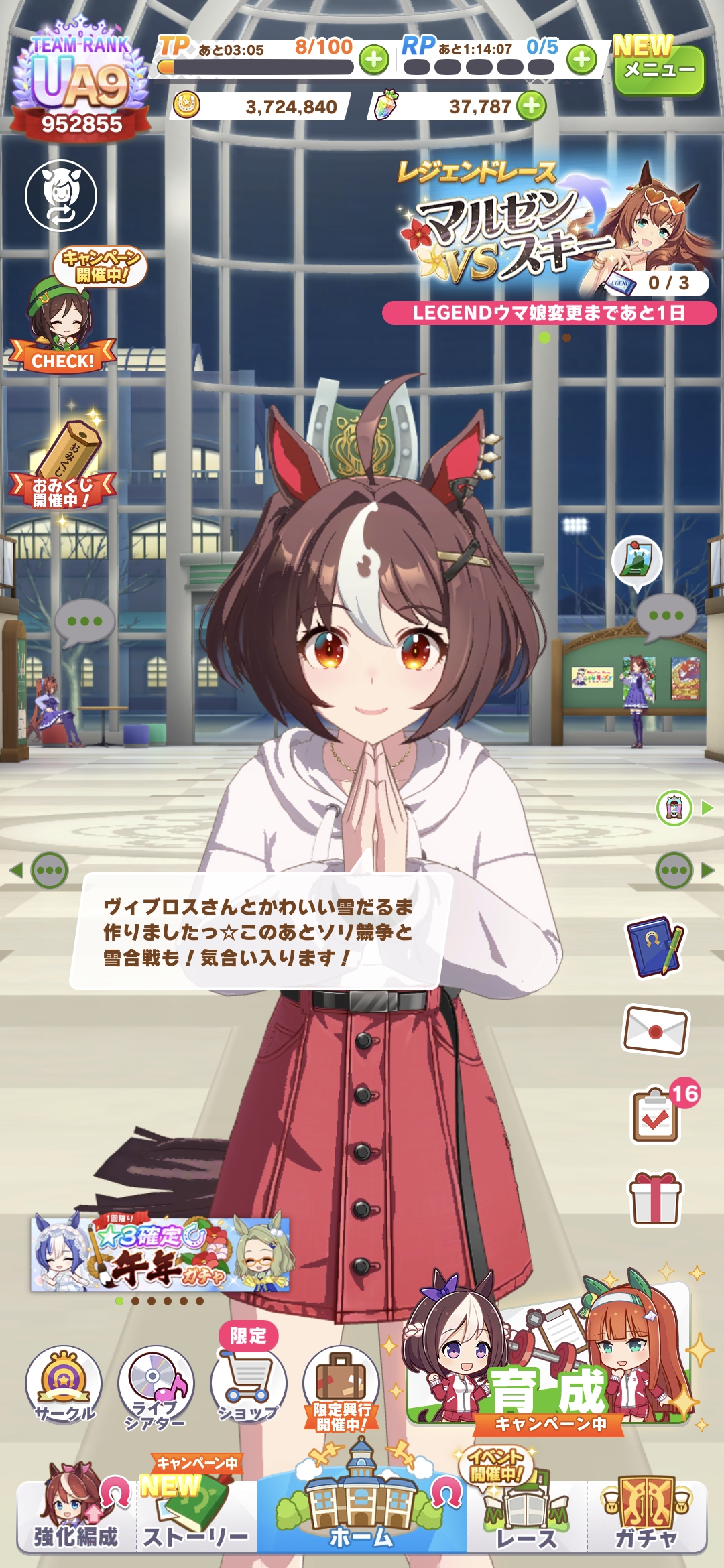Switch to the ガチャ tab
The height and width of the screenshot is (1568, 724).
(647, 1517)
